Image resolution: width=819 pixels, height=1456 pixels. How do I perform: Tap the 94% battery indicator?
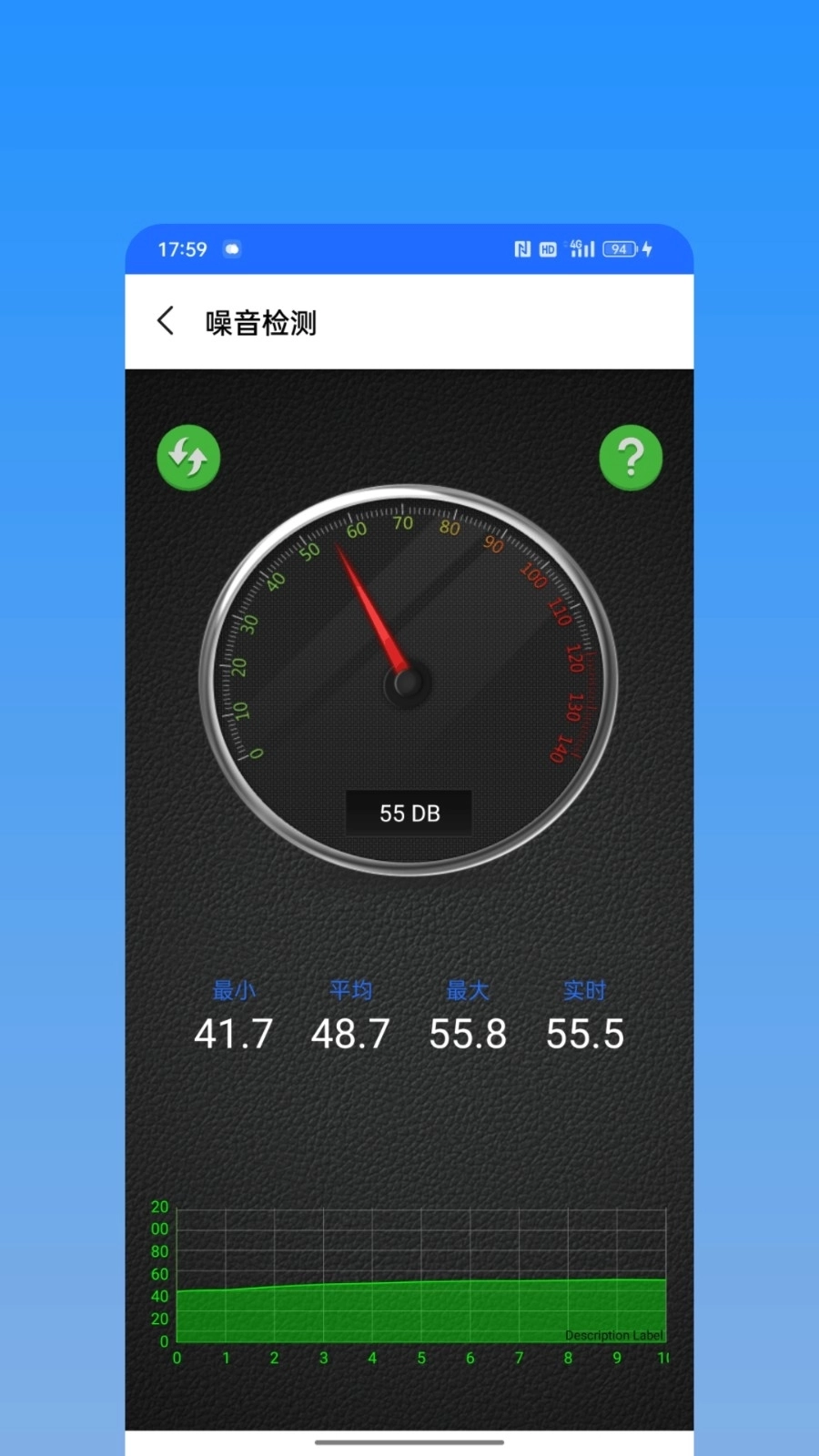click(617, 248)
